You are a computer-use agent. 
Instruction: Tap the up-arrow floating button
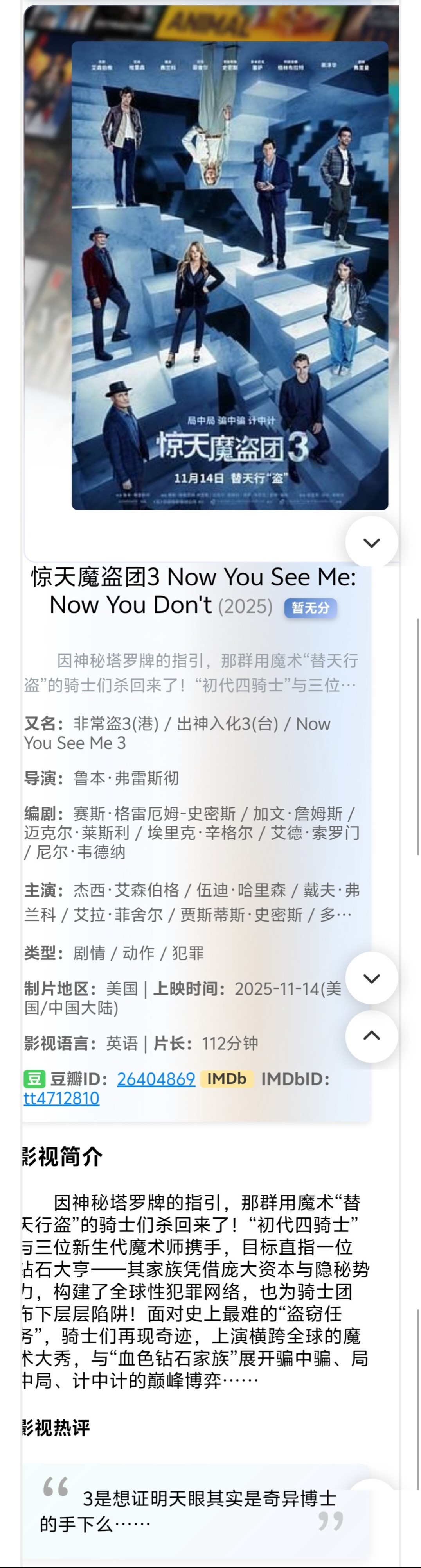(372, 1036)
